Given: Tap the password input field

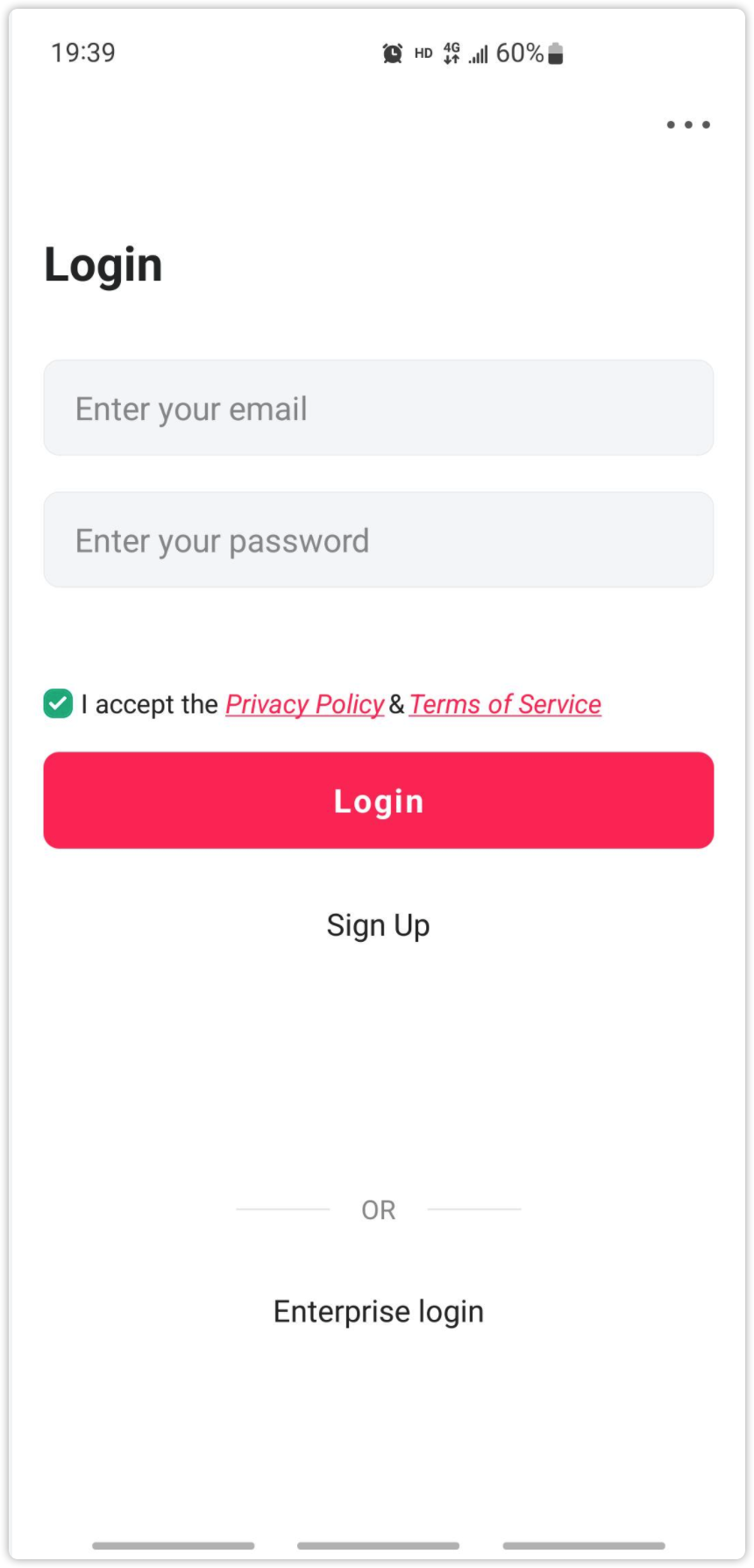Looking at the screenshot, I should 379,539.
